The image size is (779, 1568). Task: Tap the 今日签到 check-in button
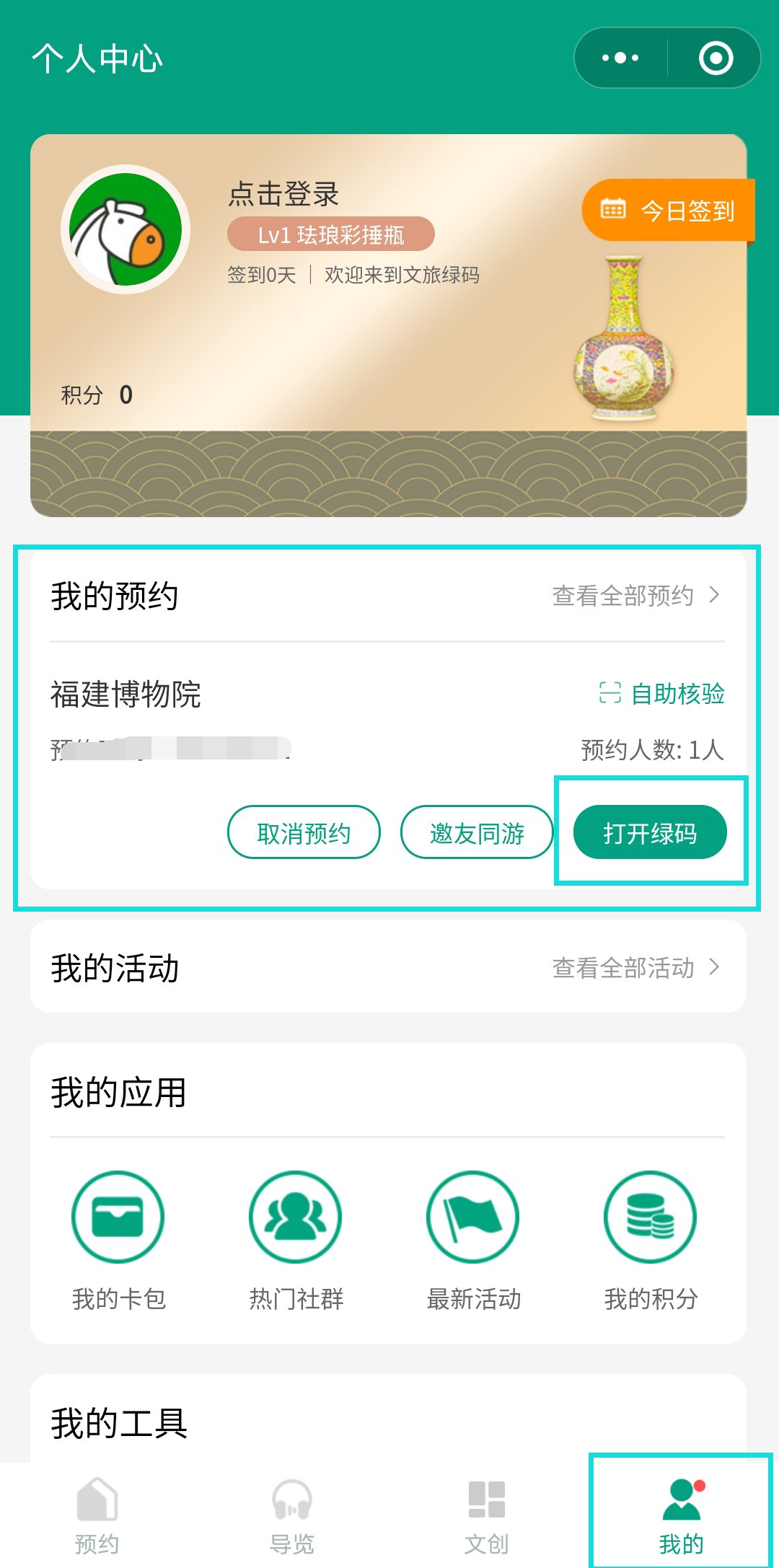(x=669, y=210)
